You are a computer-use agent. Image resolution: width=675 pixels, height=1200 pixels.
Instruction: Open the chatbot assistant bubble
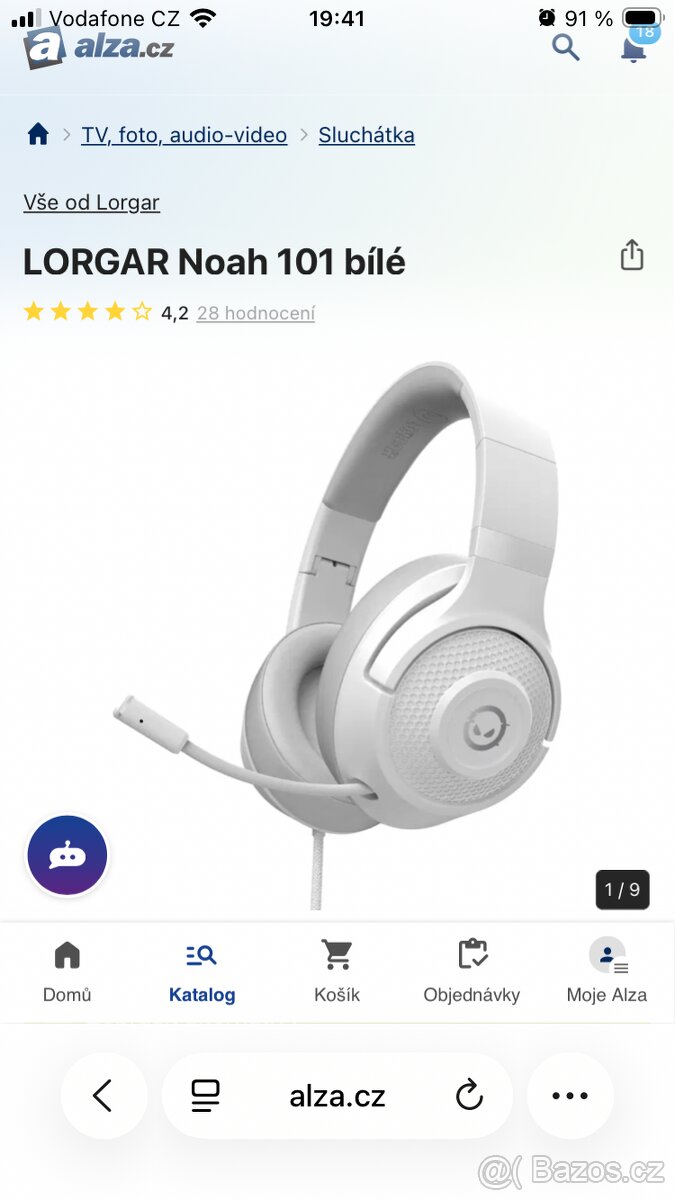(67, 856)
